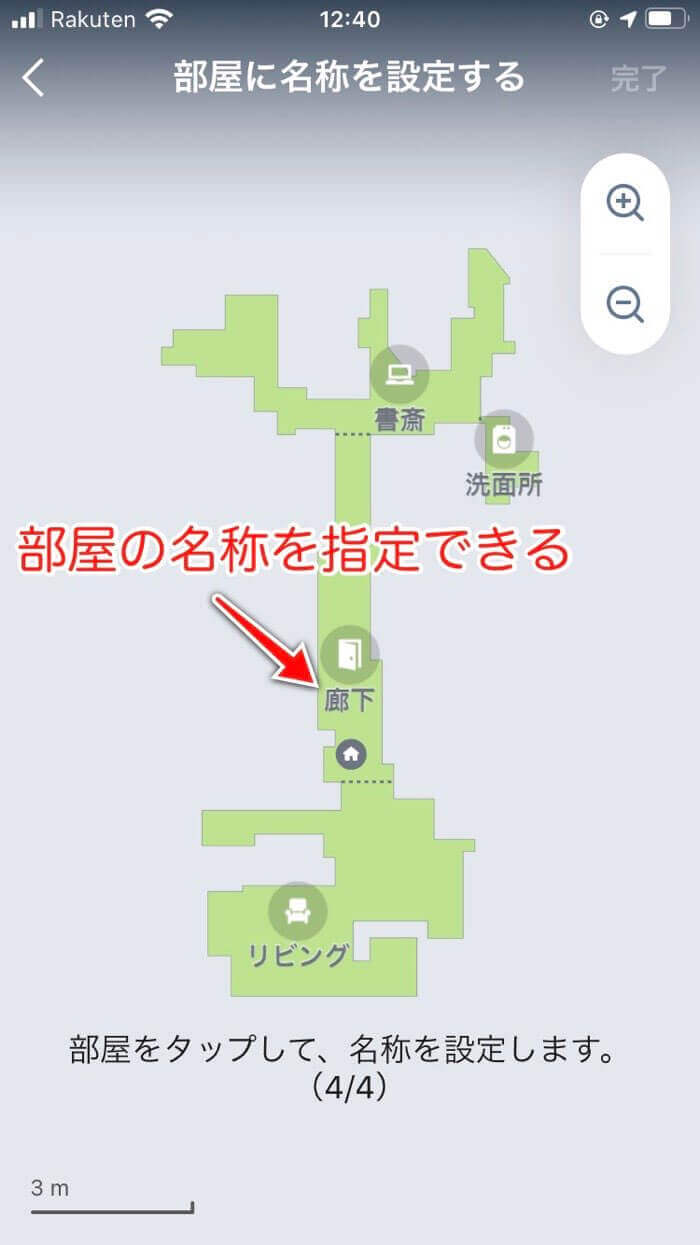The image size is (700, 1245).
Task: Tap 完了 to finish naming rooms
Action: coord(638,79)
